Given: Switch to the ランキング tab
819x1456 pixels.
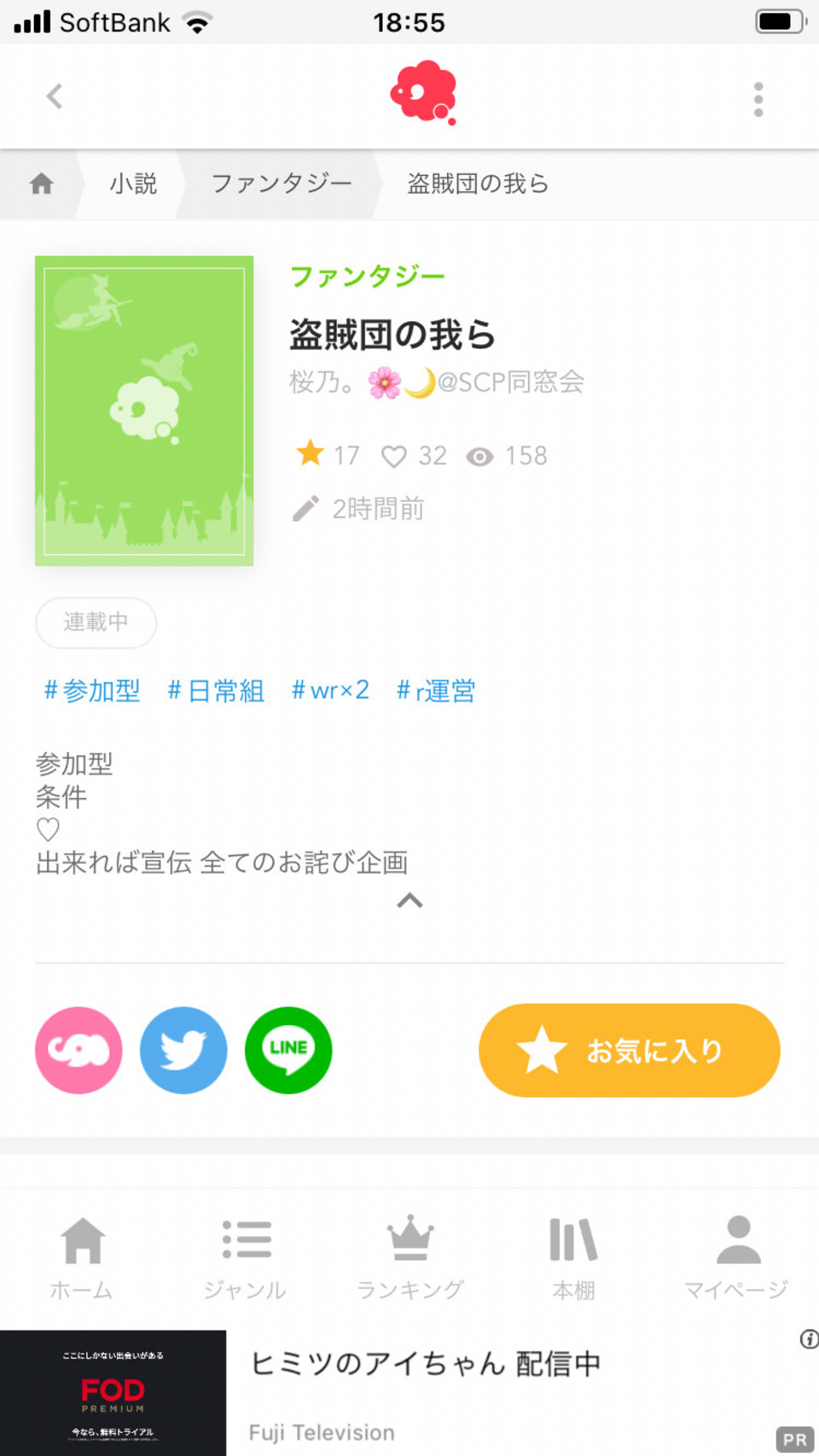Looking at the screenshot, I should click(410, 1258).
